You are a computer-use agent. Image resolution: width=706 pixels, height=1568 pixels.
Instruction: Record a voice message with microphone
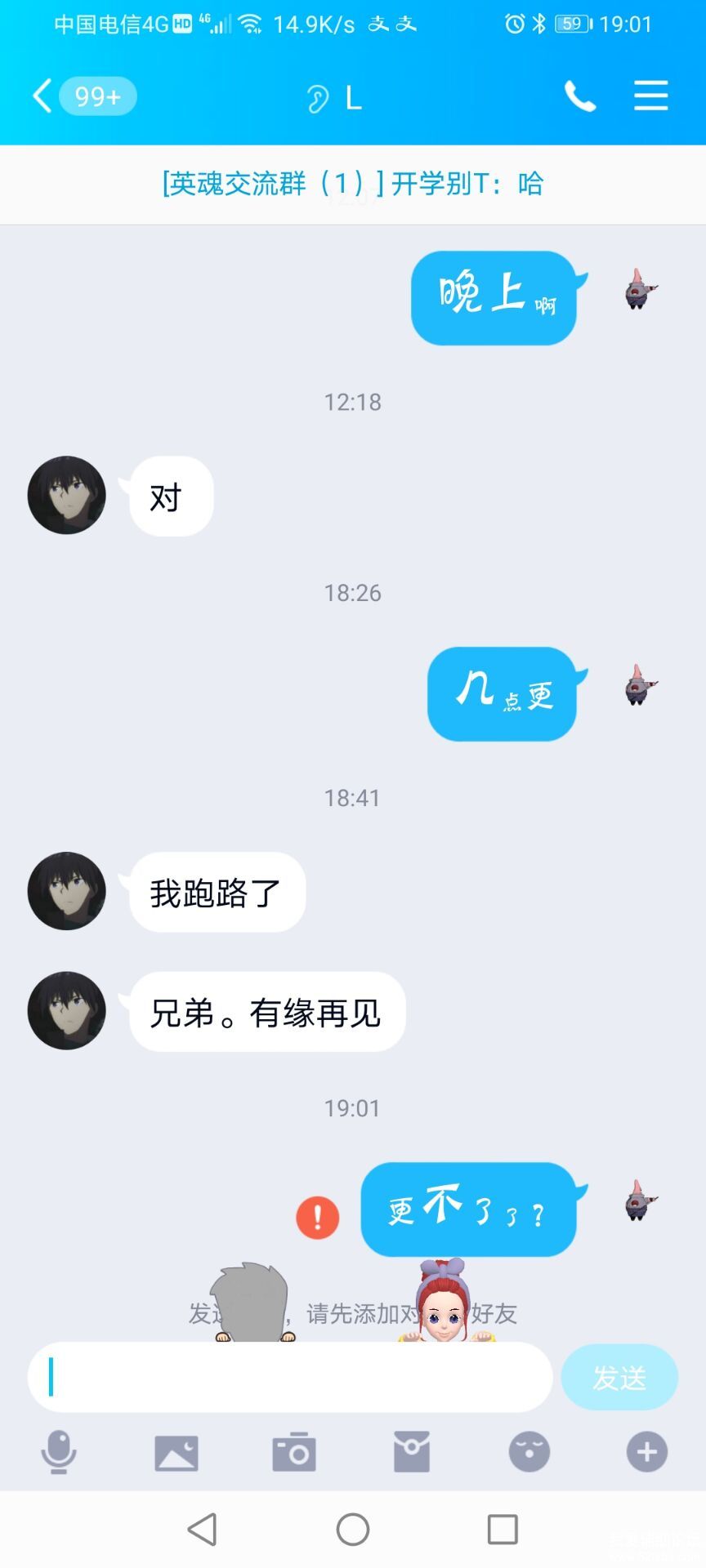pos(59,1452)
